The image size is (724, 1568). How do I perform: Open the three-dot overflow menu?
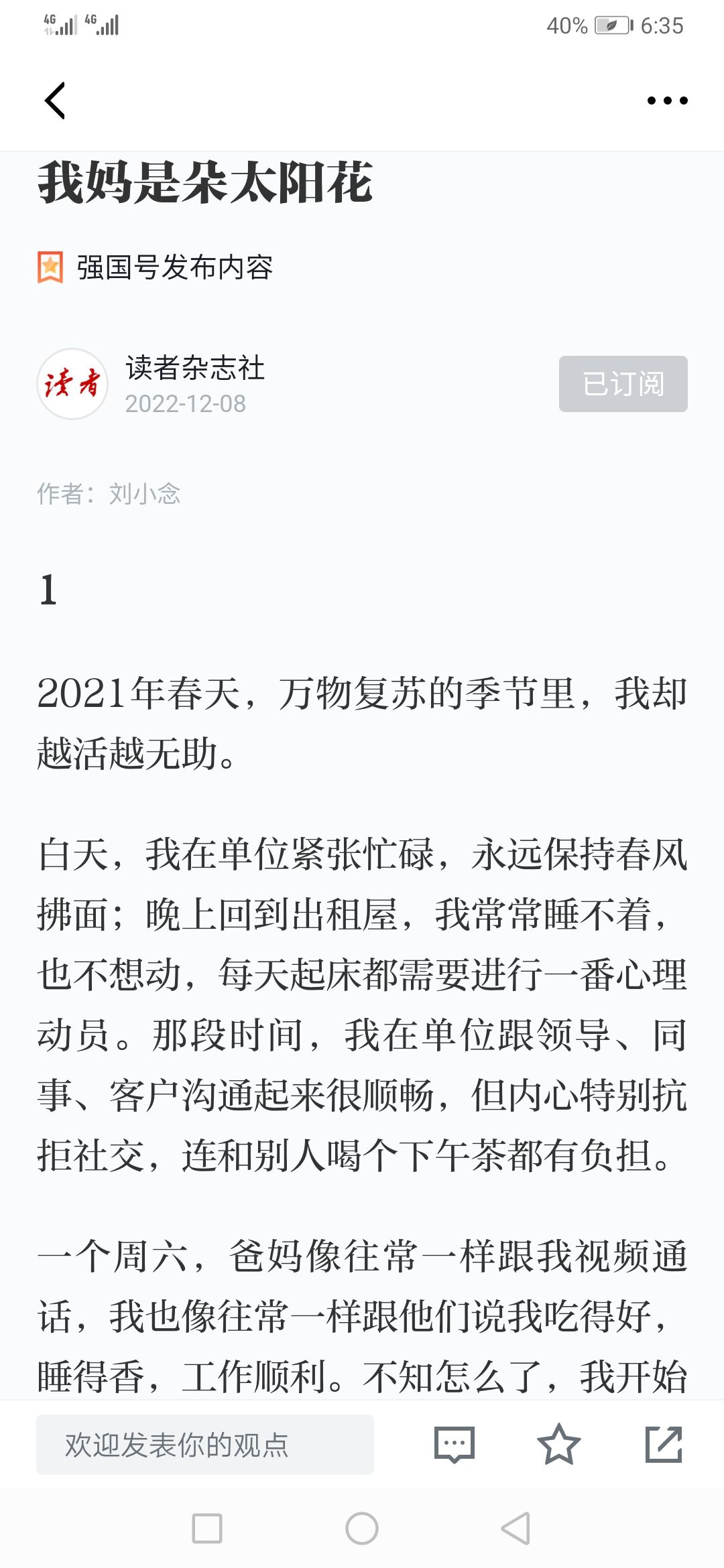[667, 101]
